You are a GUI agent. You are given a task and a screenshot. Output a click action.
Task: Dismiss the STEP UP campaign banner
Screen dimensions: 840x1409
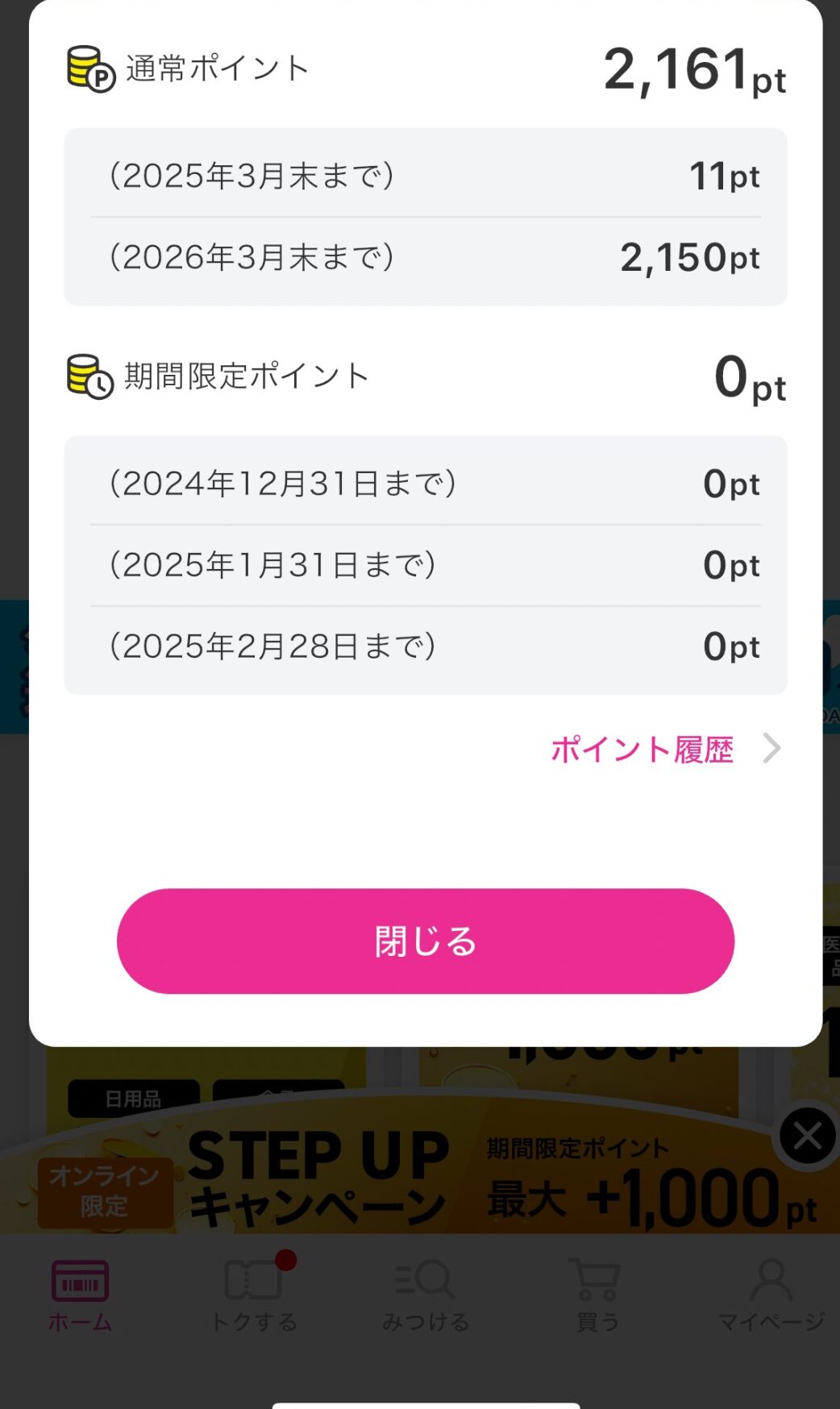pos(807,1136)
